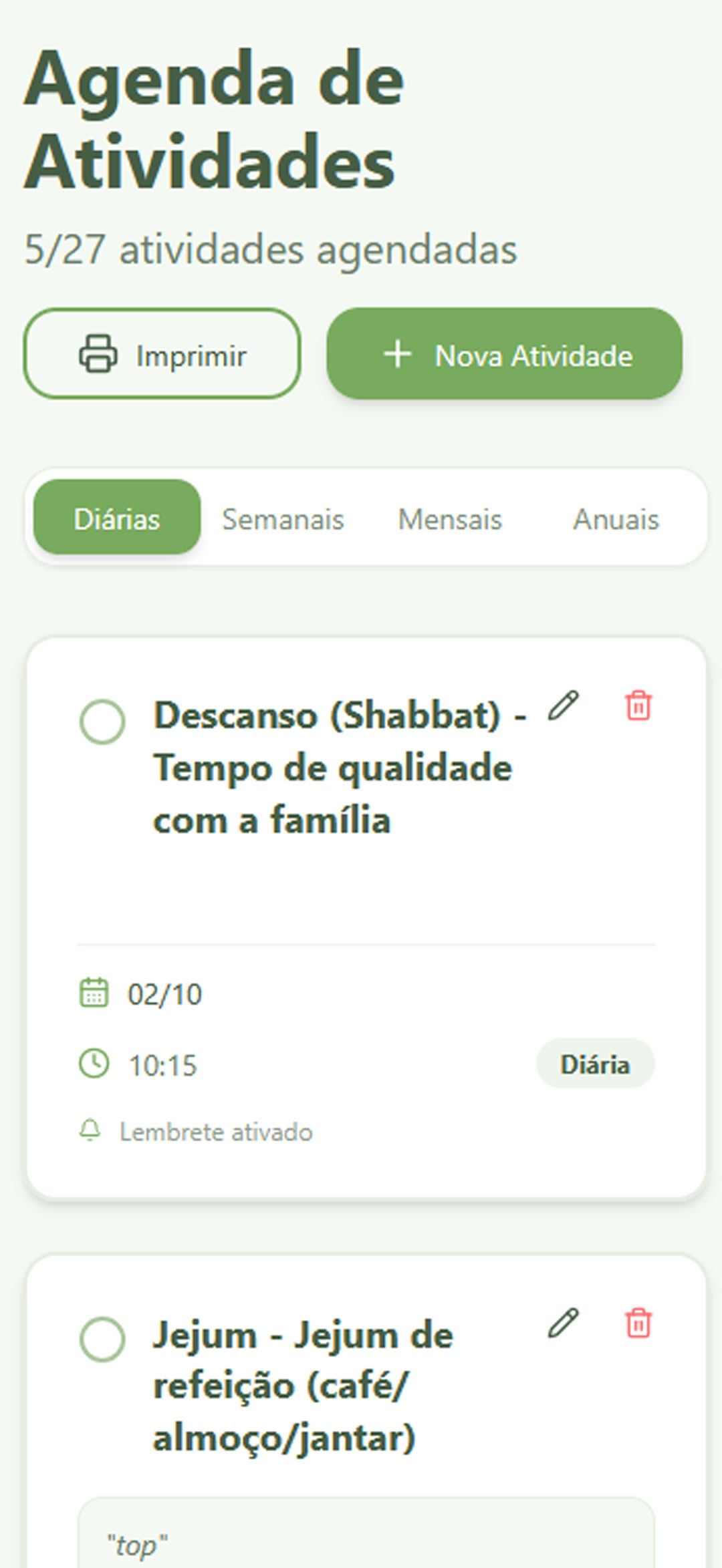Mark the Jejum activity as completed

coord(102,1340)
